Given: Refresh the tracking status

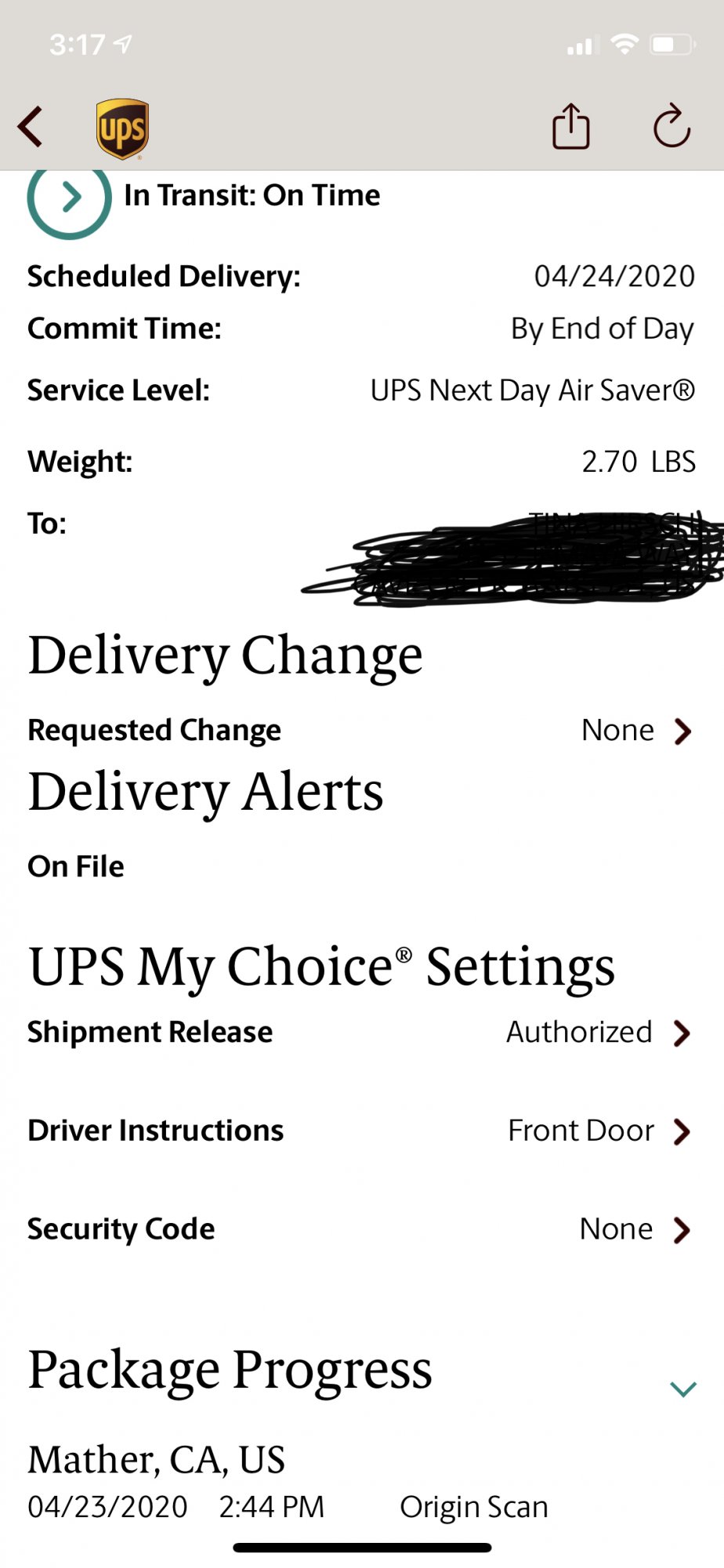Looking at the screenshot, I should click(672, 126).
